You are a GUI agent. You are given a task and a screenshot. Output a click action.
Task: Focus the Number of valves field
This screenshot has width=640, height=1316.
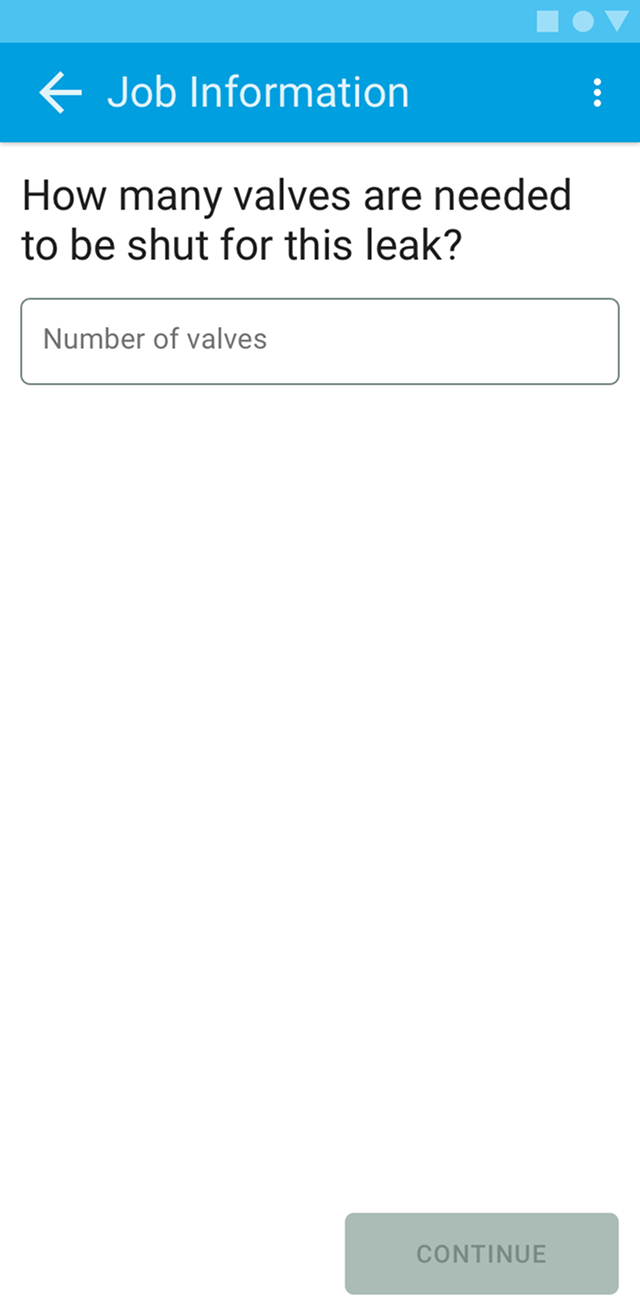pos(320,341)
